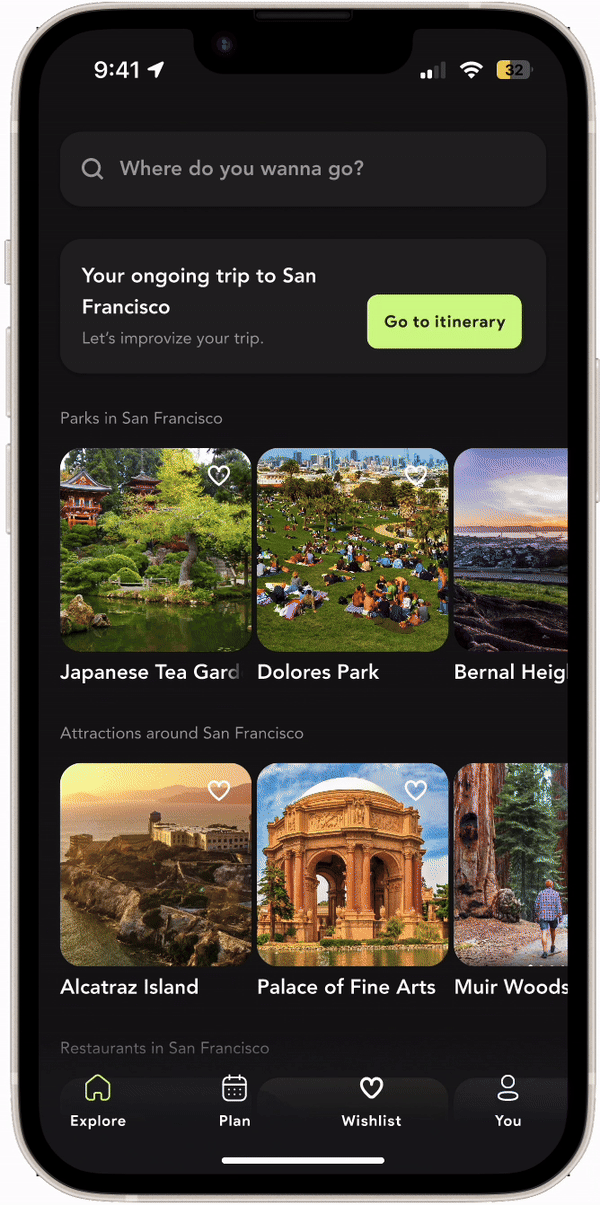Image resolution: width=600 pixels, height=1205 pixels.
Task: Like Dolores Park with its heart icon
Action: (x=416, y=476)
